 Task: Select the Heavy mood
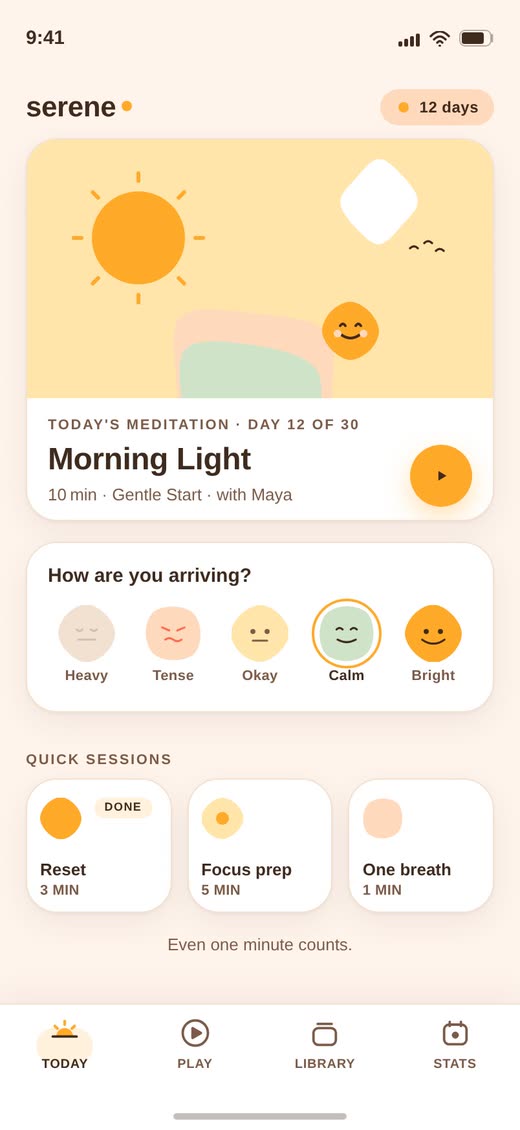click(86, 644)
